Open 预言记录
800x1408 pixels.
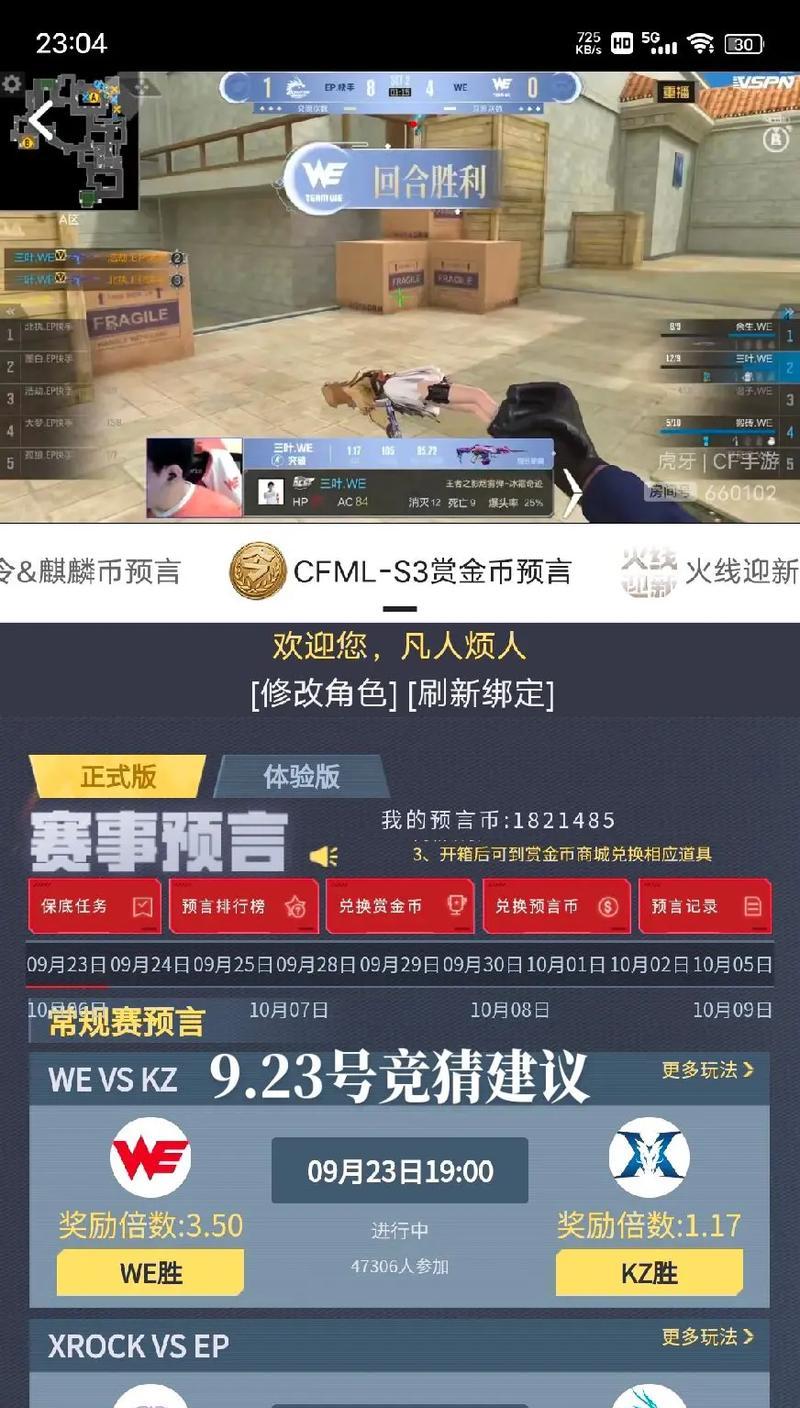(x=704, y=906)
